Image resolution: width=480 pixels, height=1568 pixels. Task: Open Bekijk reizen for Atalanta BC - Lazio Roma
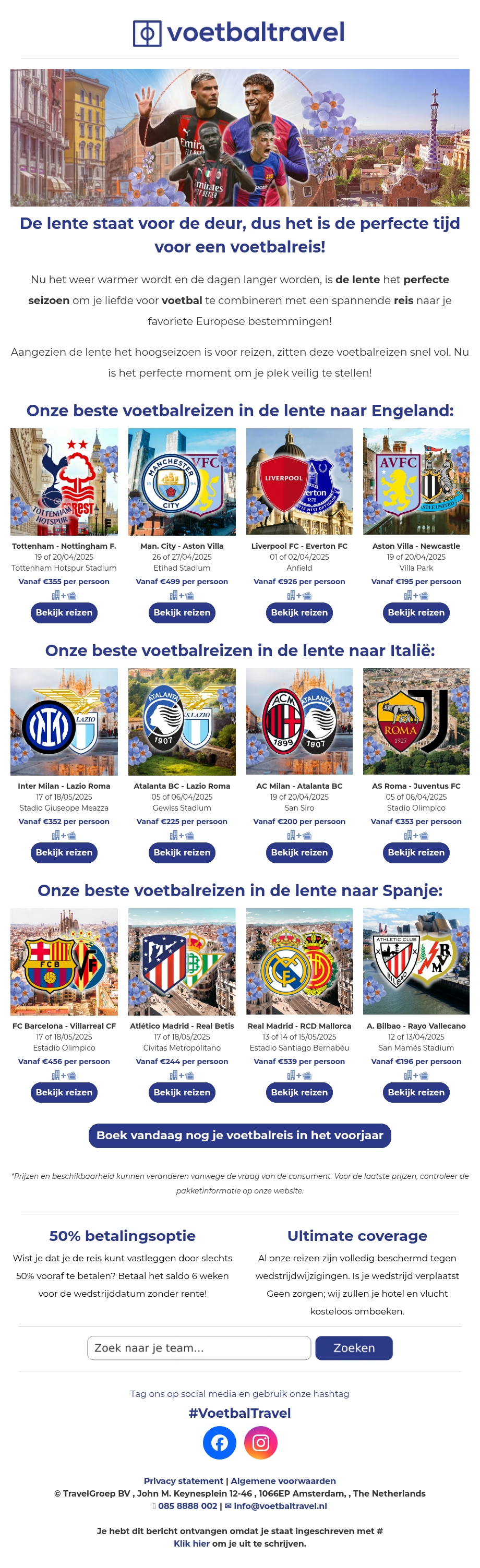coord(182,852)
